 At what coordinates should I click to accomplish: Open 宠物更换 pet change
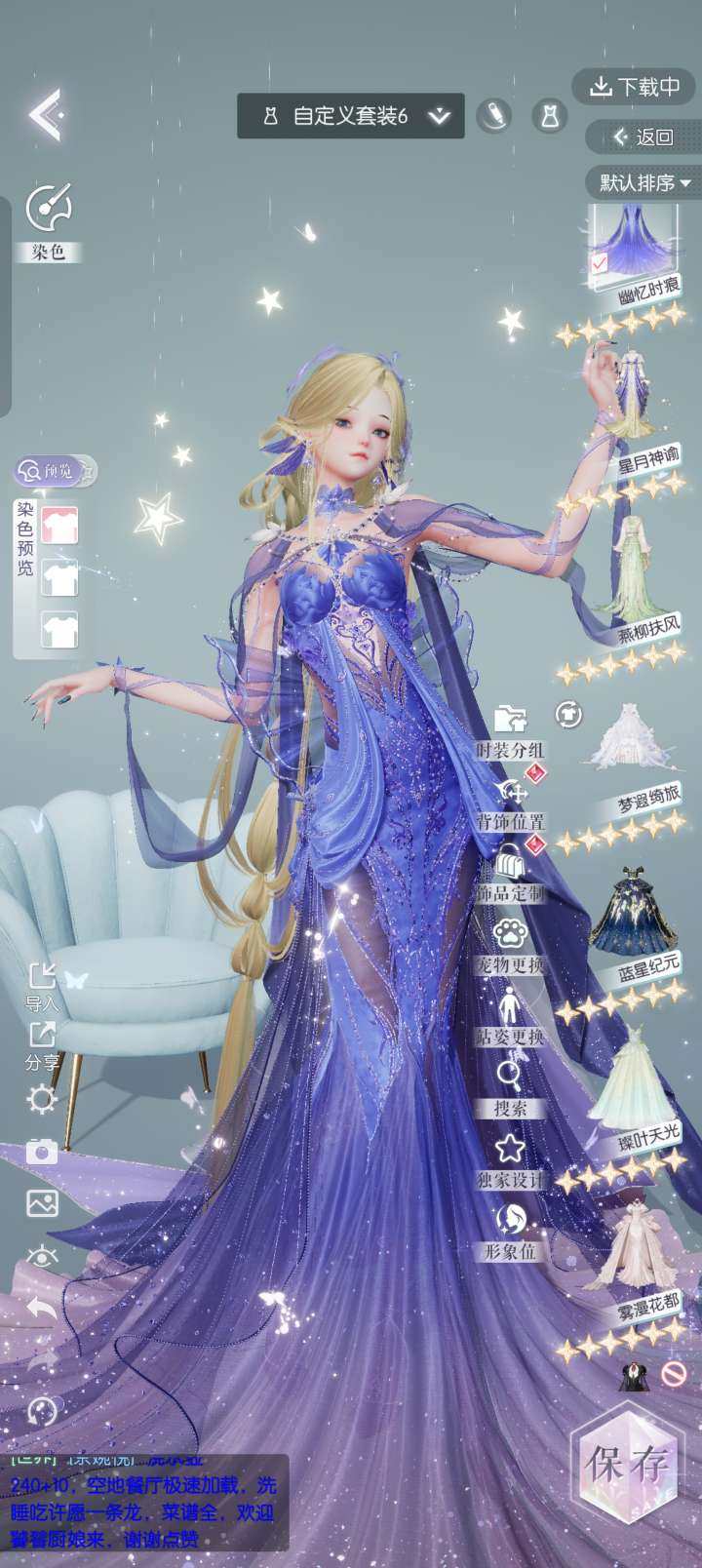tap(510, 947)
